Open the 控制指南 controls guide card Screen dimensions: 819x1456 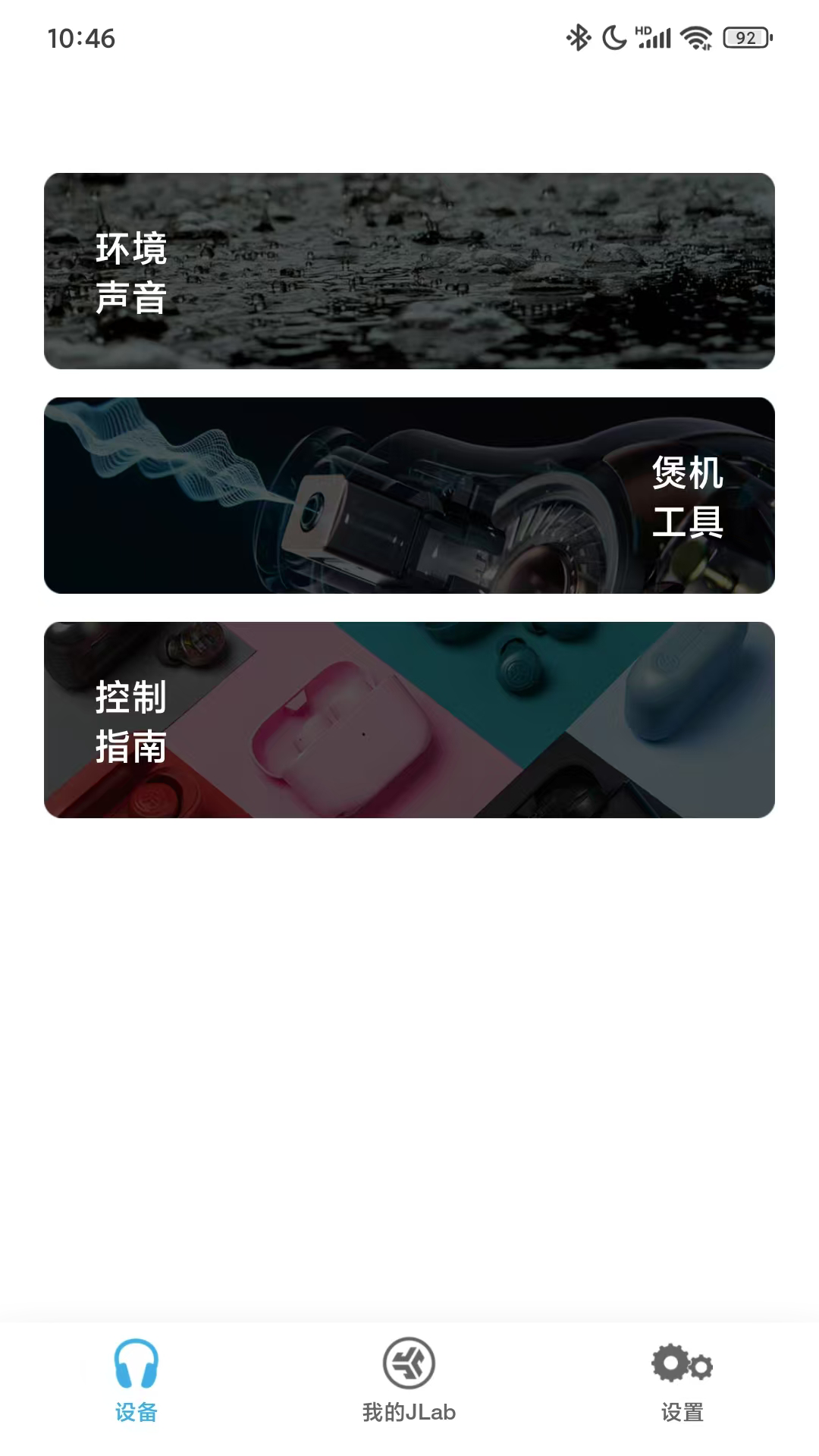[x=409, y=719]
